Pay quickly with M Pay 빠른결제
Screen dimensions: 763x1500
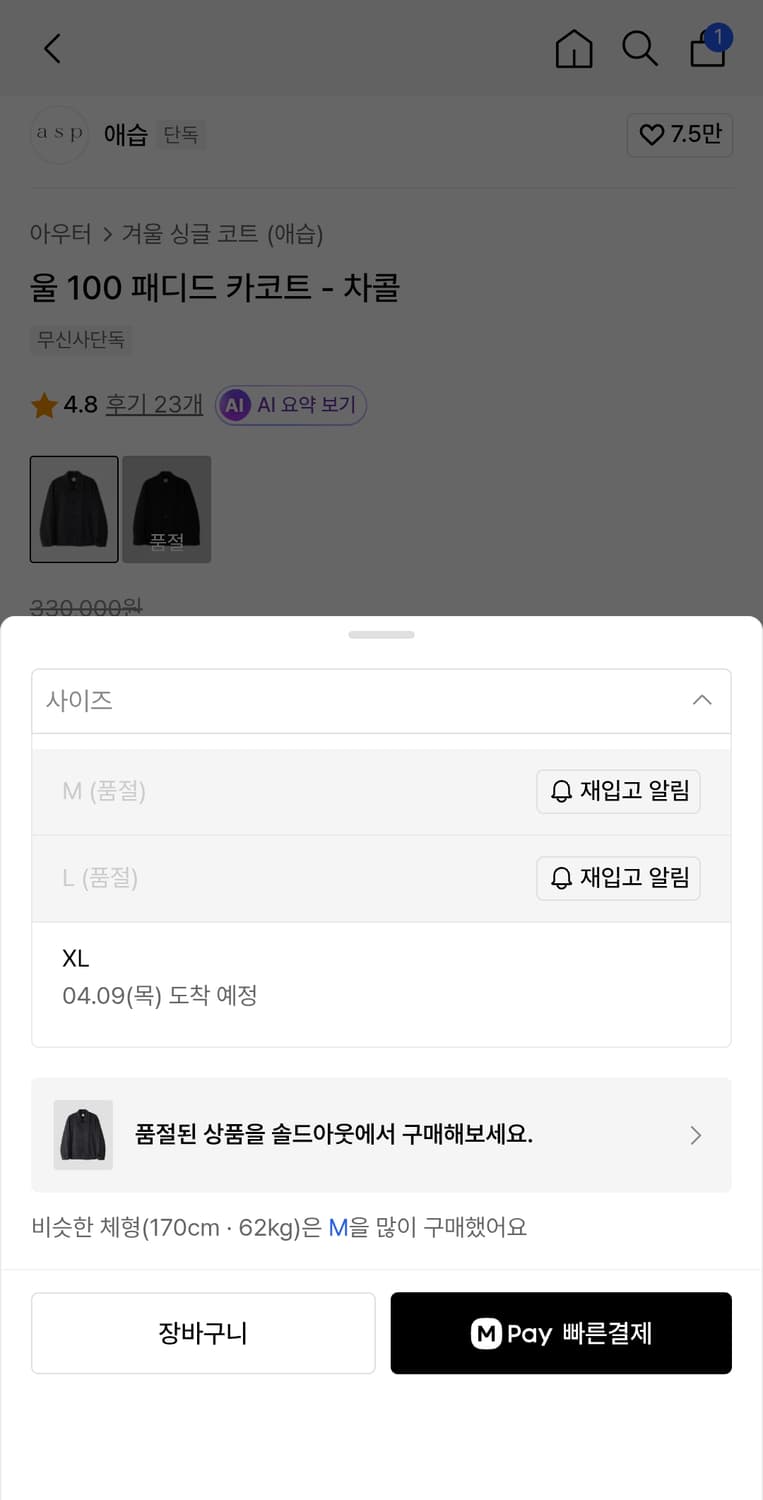[x=560, y=1333]
